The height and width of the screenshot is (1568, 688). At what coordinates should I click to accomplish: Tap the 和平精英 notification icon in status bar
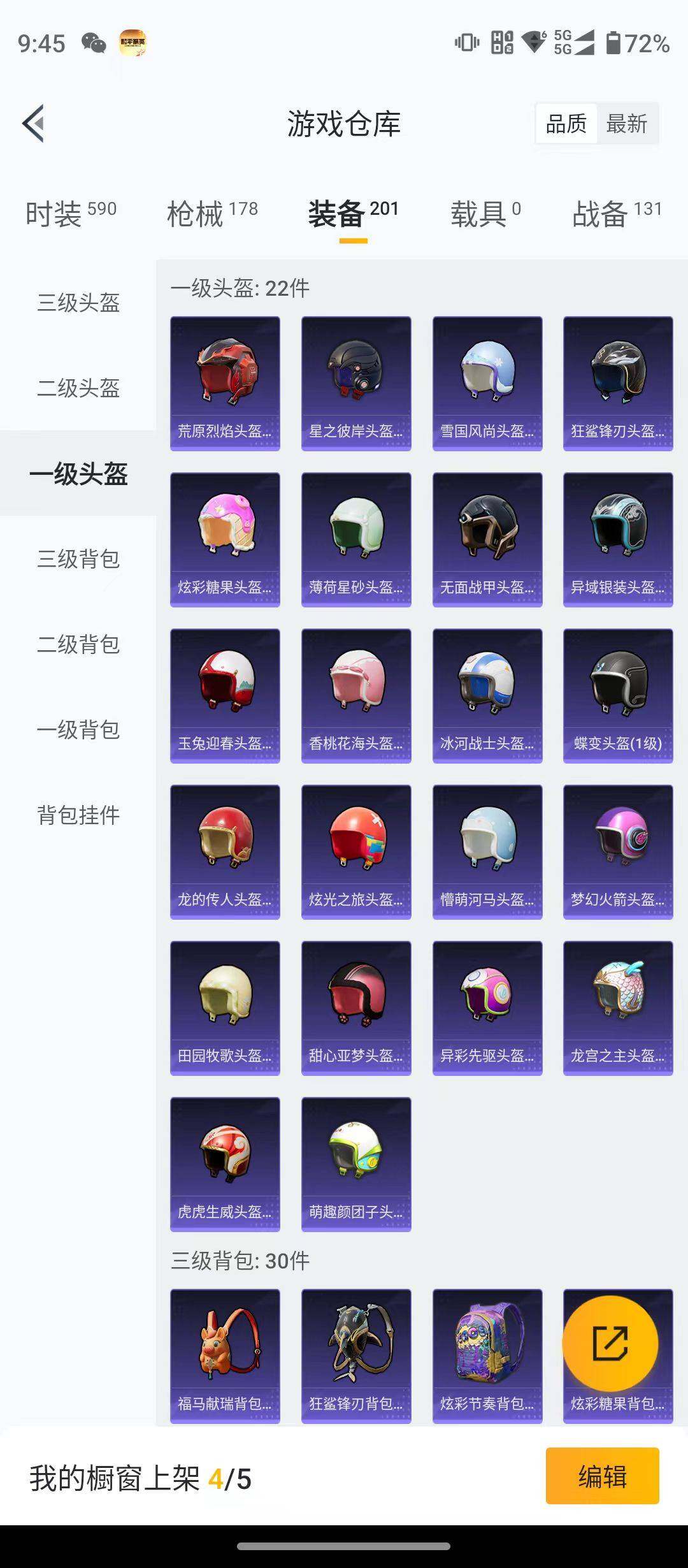134,43
